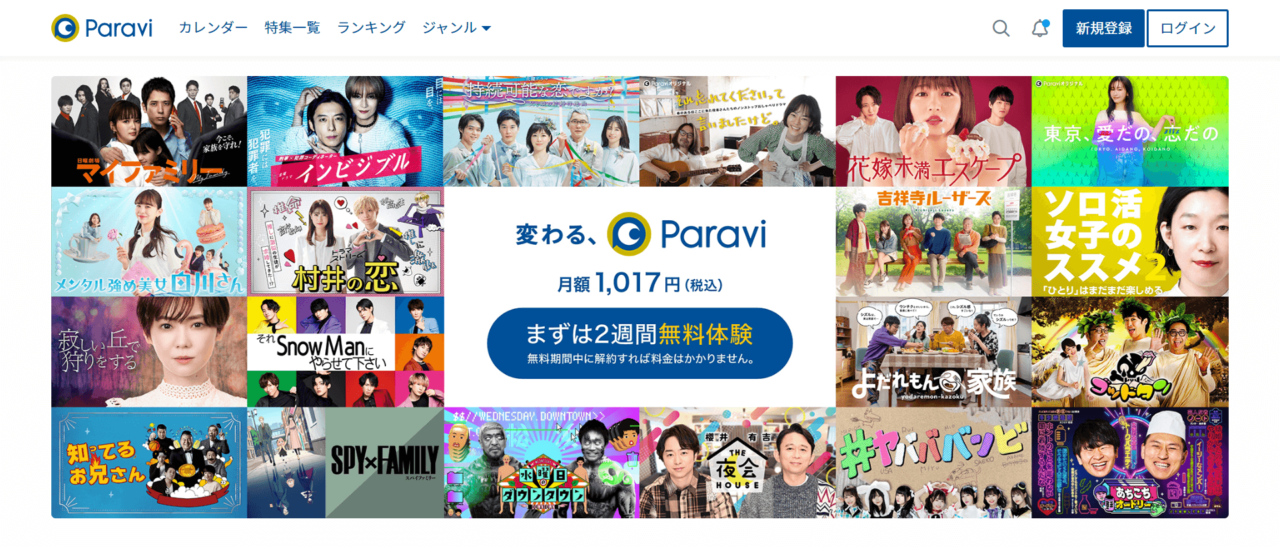The image size is (1280, 547).
Task: Open the 水曜日のダウンタウン tile
Action: coord(541,462)
